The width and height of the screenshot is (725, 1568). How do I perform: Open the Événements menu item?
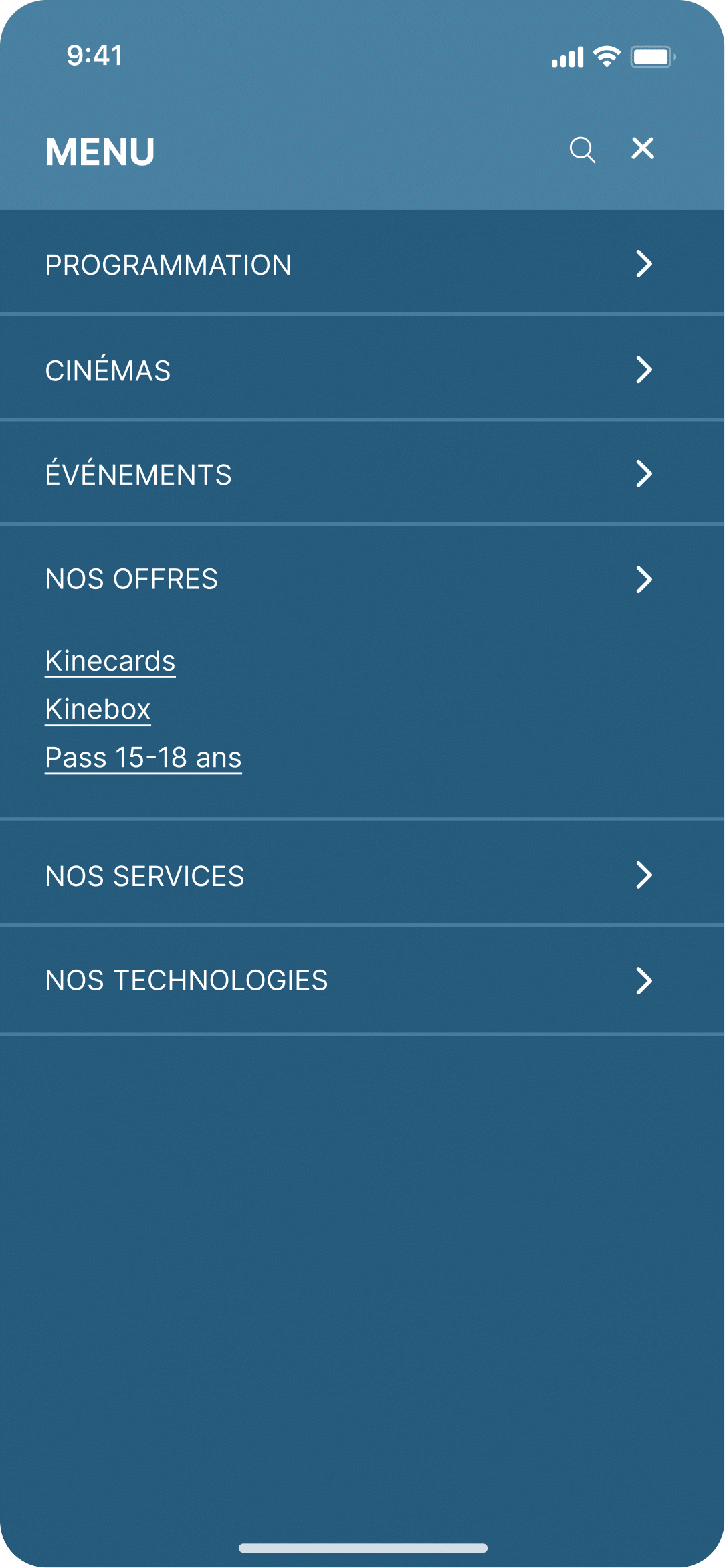[138, 475]
